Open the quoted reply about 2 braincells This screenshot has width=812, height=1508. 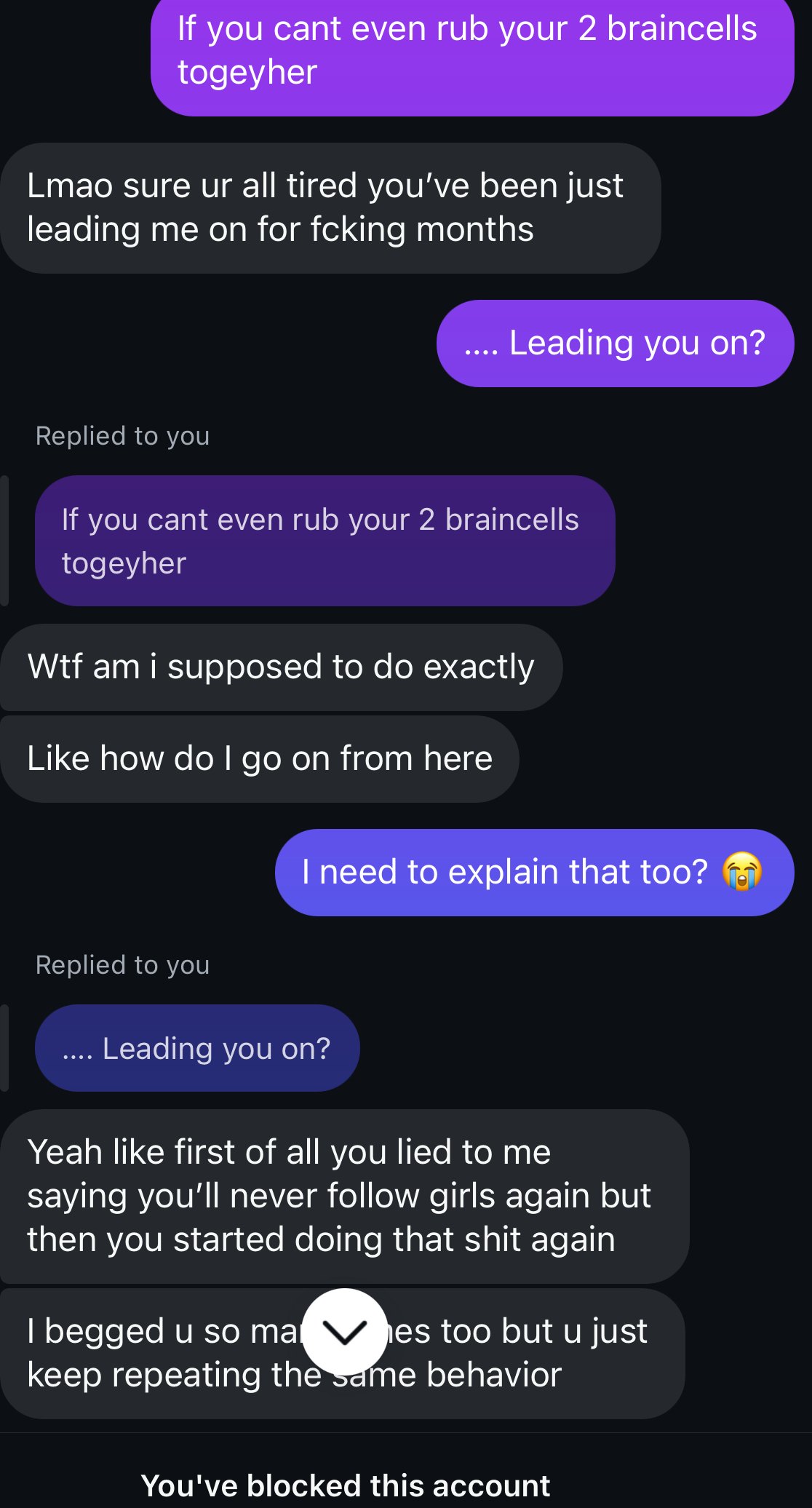pos(325,541)
